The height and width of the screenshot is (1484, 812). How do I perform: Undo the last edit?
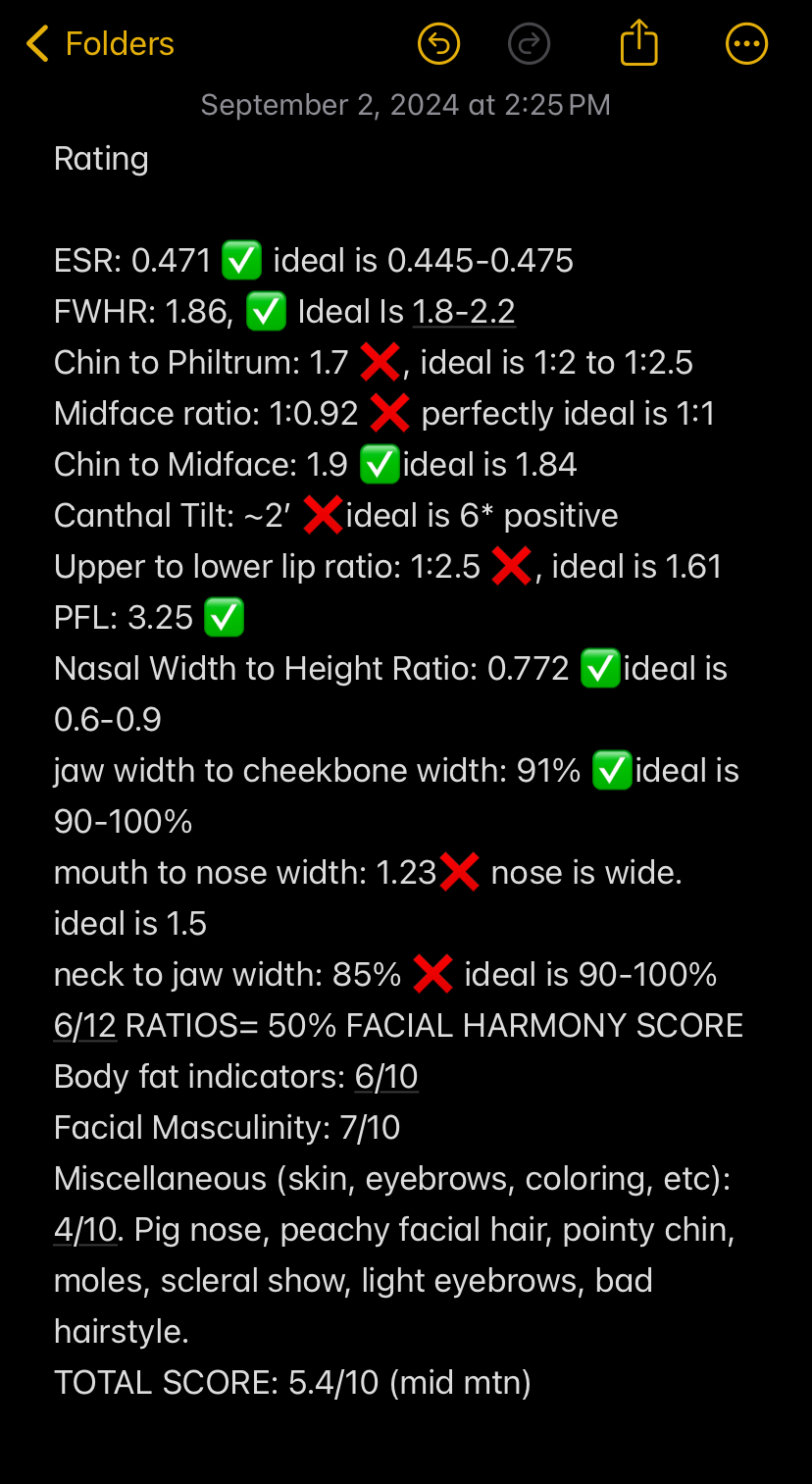tap(438, 44)
